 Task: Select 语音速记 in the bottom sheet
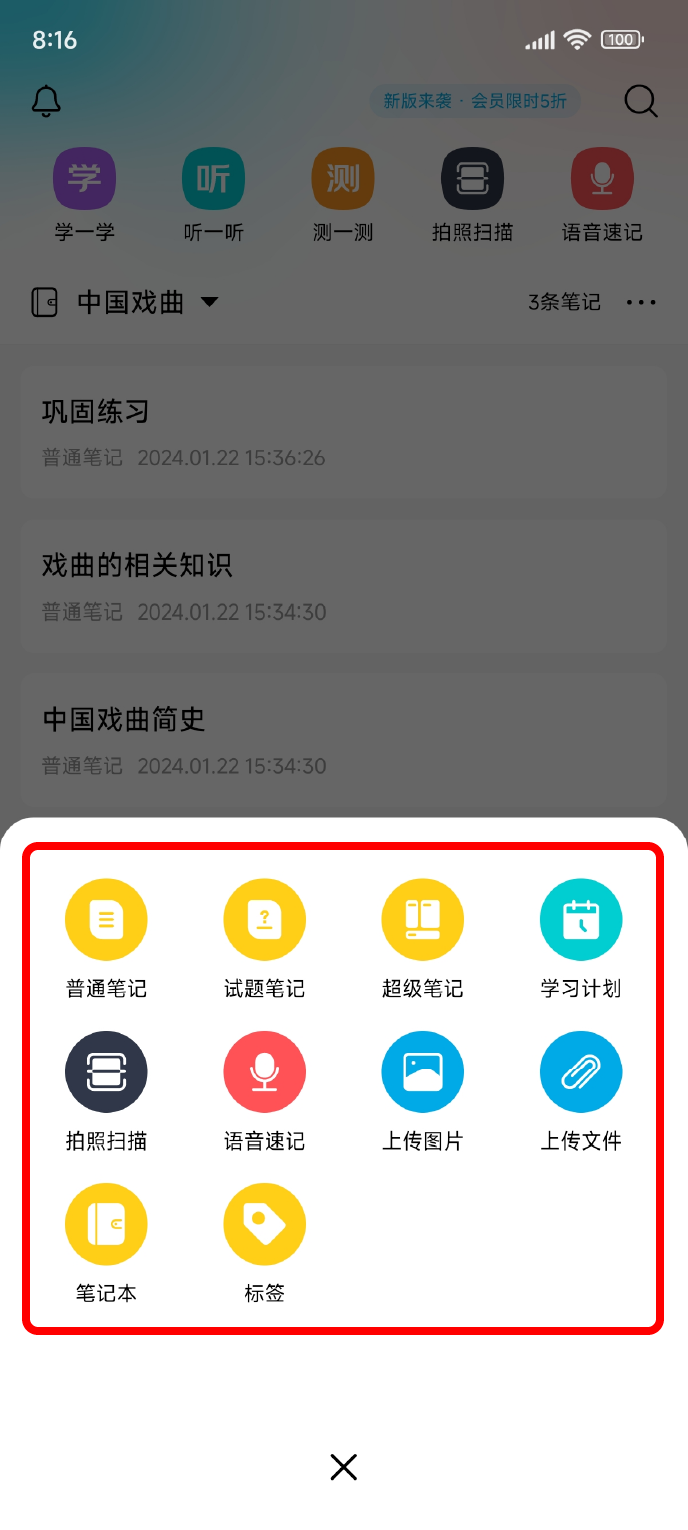(264, 1072)
